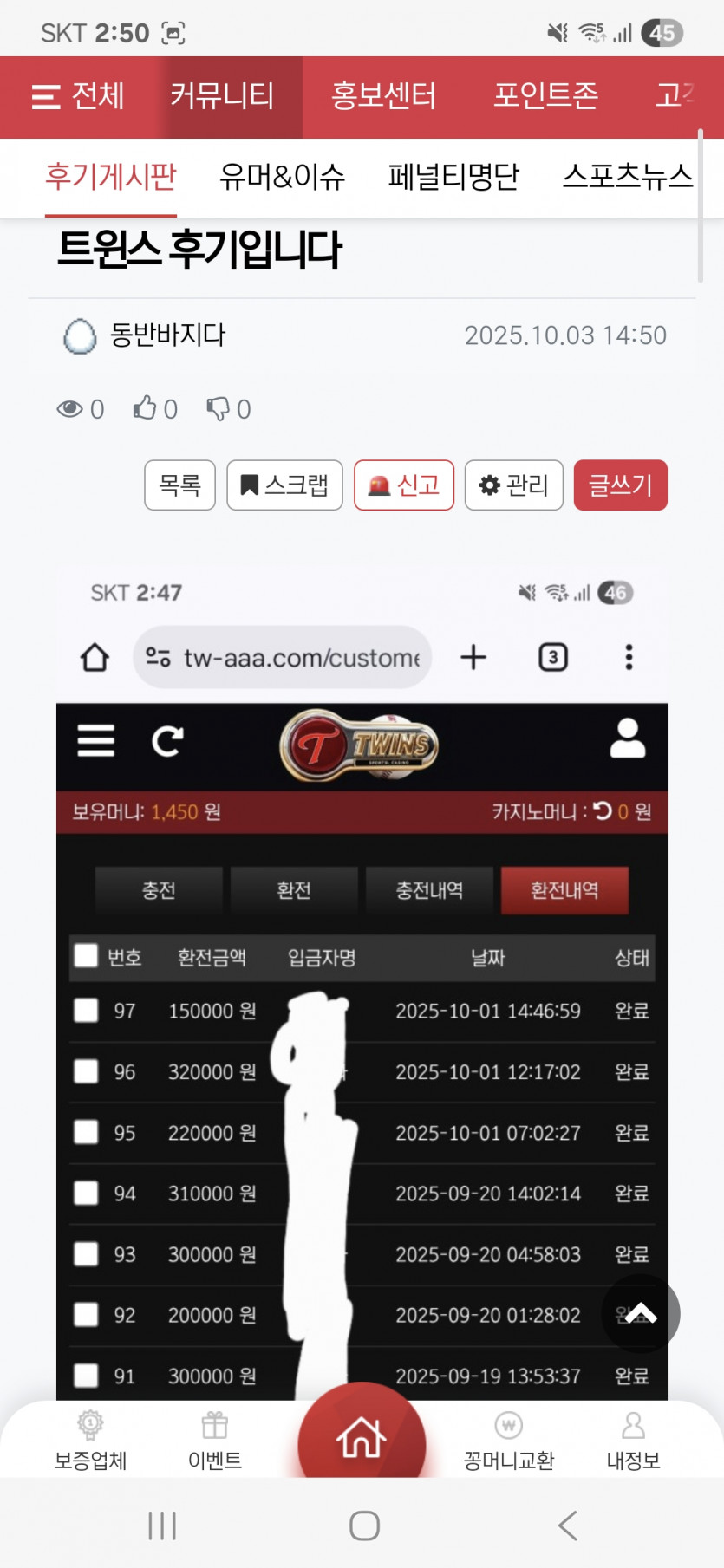The height and width of the screenshot is (1568, 724).
Task: Open 내정보 profile tab
Action: [633, 1441]
